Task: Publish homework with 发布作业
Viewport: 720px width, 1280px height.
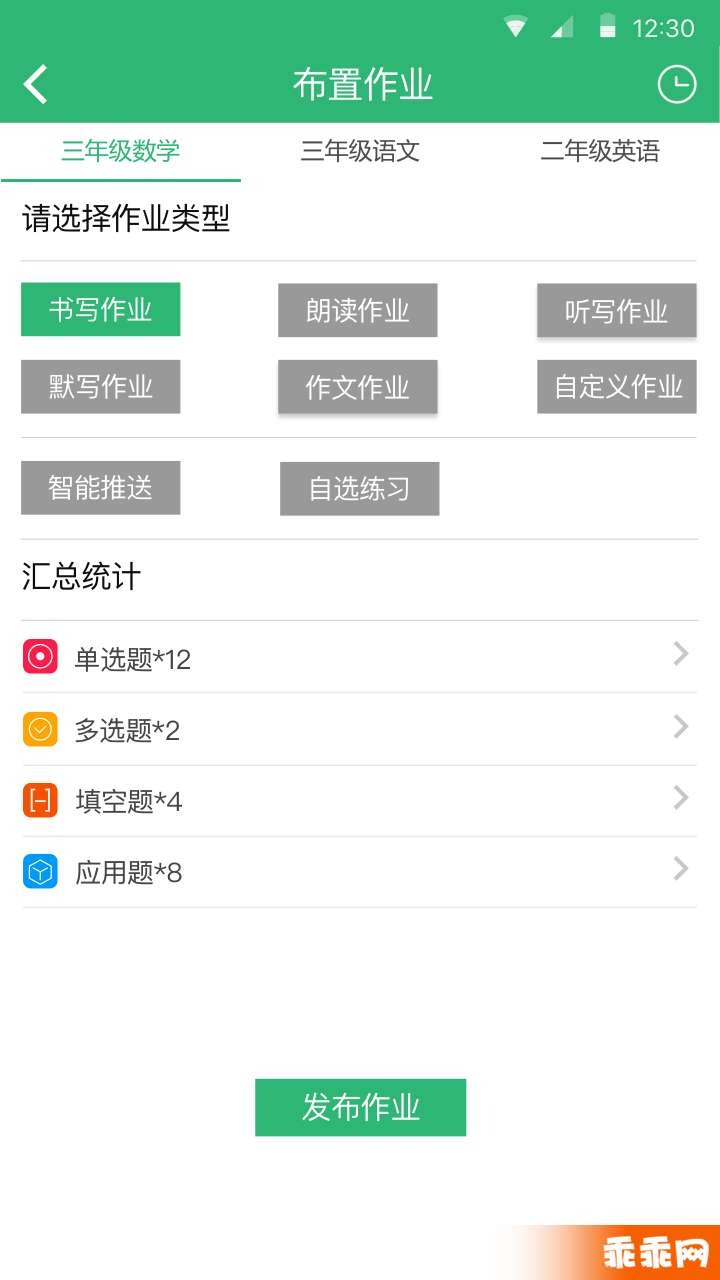Action: (x=361, y=1107)
